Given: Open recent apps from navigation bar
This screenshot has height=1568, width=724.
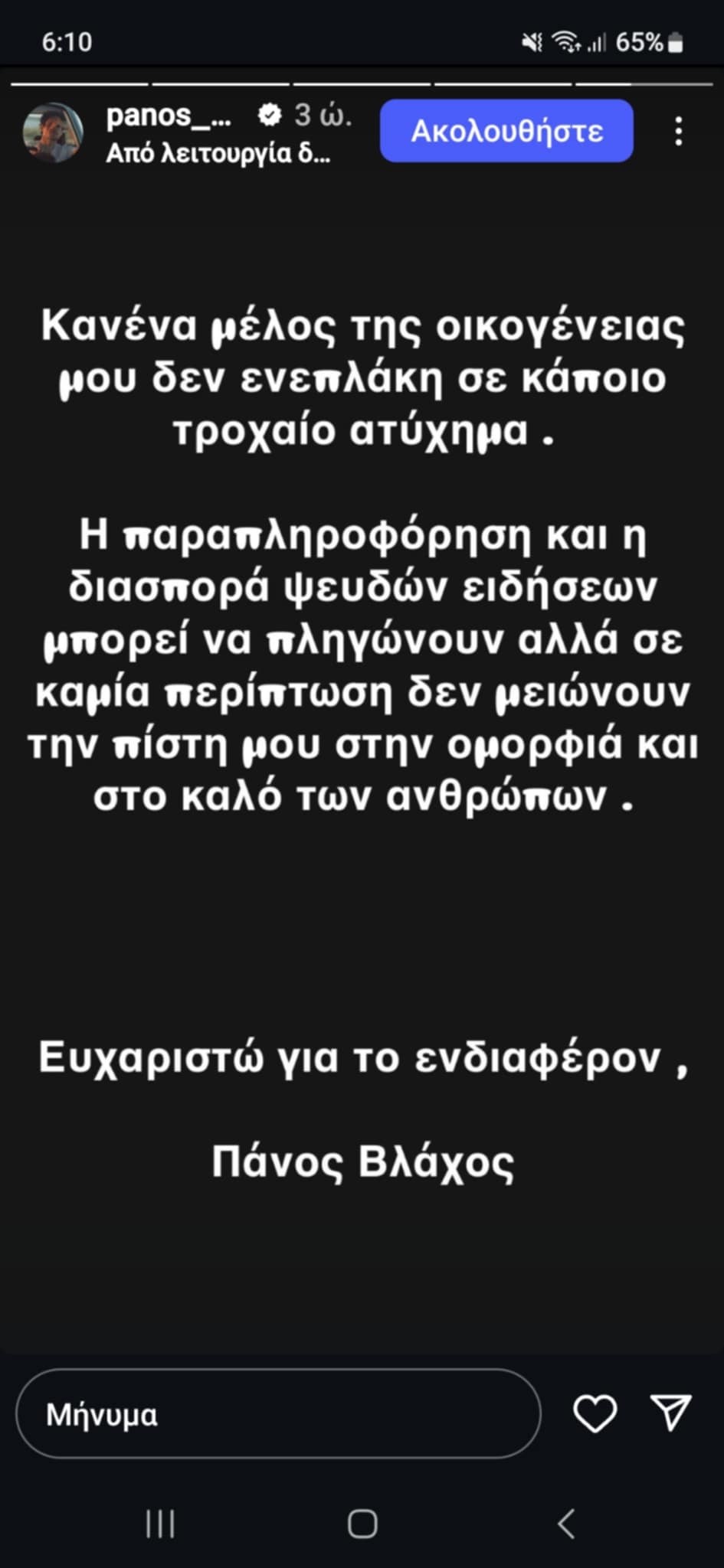Looking at the screenshot, I should click(160, 1524).
